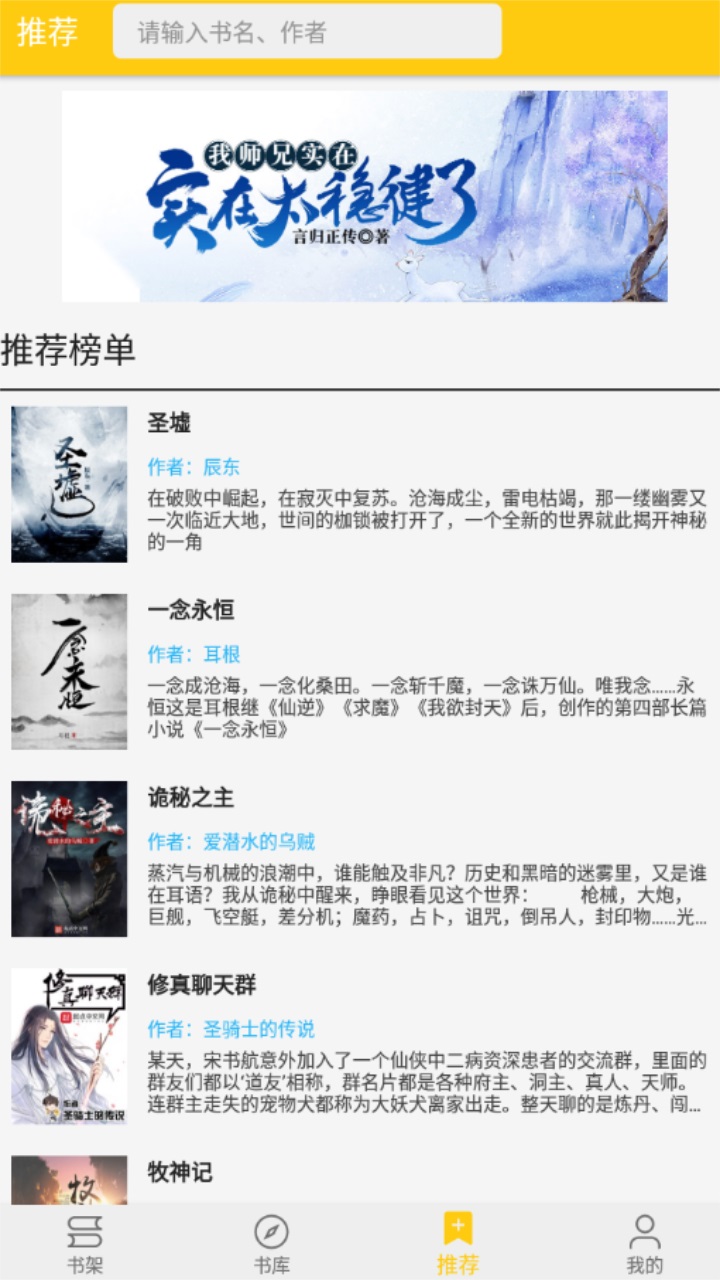This screenshot has height=1280, width=720.
Task: Open the 圣墟 book cover thumbnail
Action: coord(68,480)
